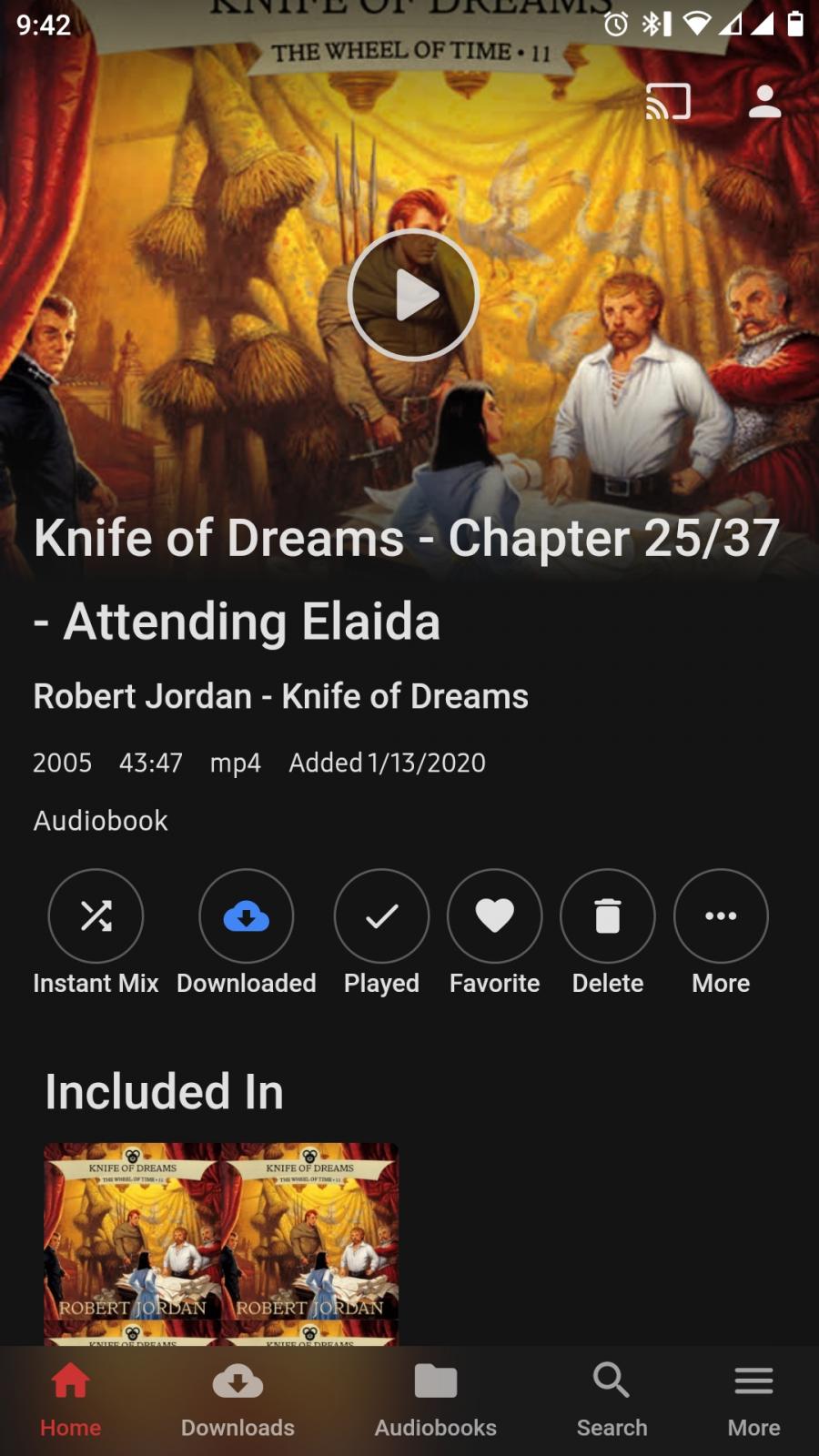Image resolution: width=819 pixels, height=1456 pixels.
Task: Open the Knife of Dreams album under Included In
Action: [x=221, y=1243]
